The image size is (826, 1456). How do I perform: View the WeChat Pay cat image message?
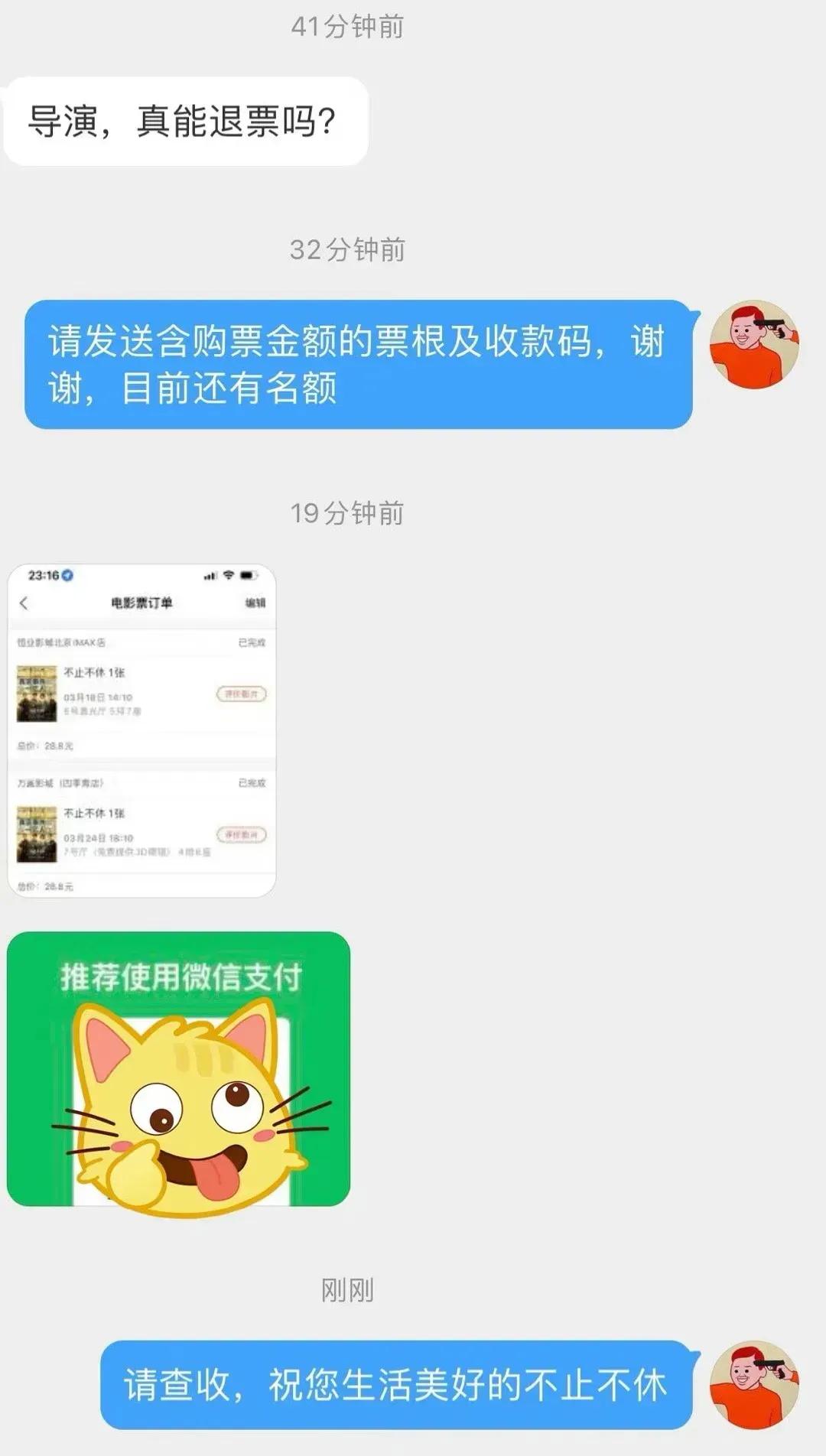click(x=178, y=1069)
